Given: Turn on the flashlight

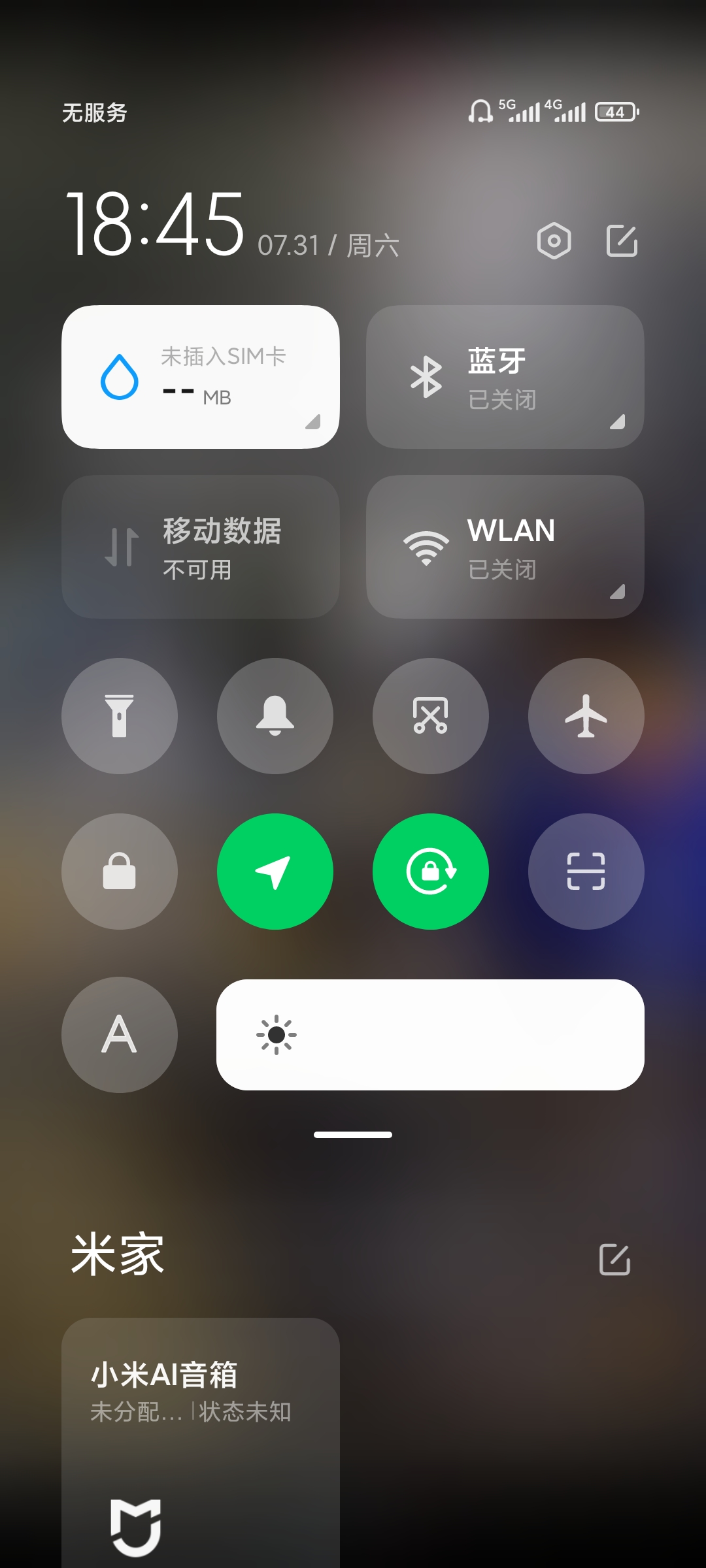Looking at the screenshot, I should pos(120,716).
